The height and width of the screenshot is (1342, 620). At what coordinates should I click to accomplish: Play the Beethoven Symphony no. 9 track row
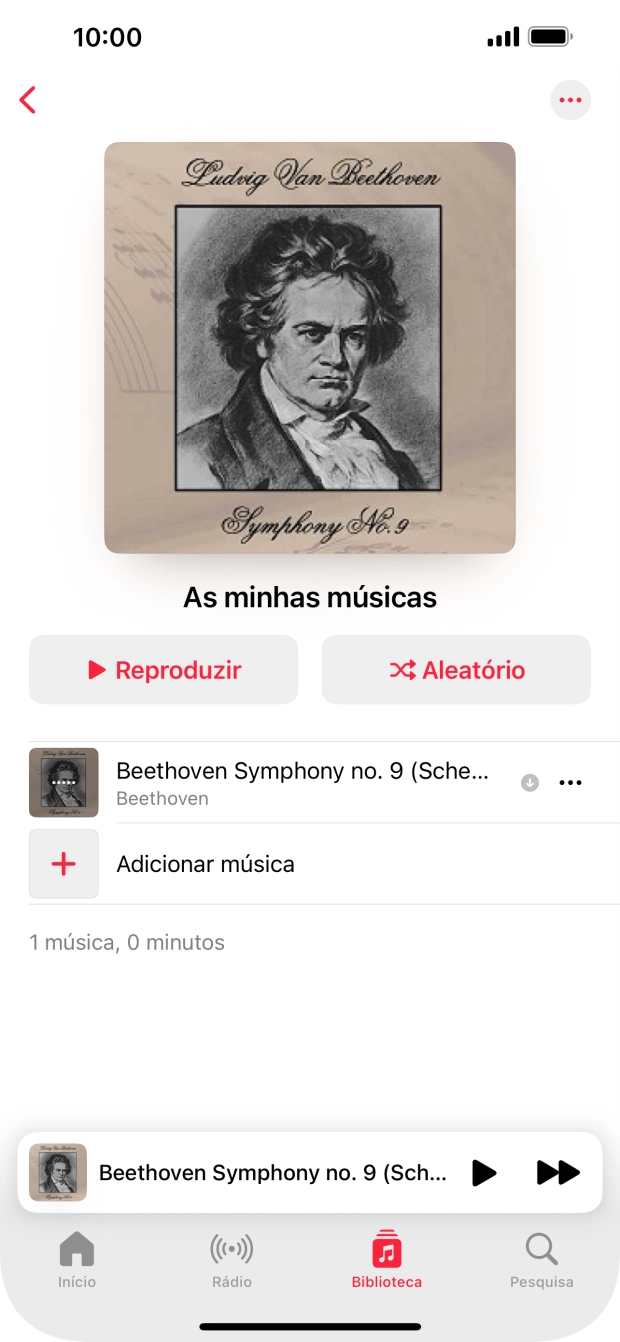click(x=310, y=782)
